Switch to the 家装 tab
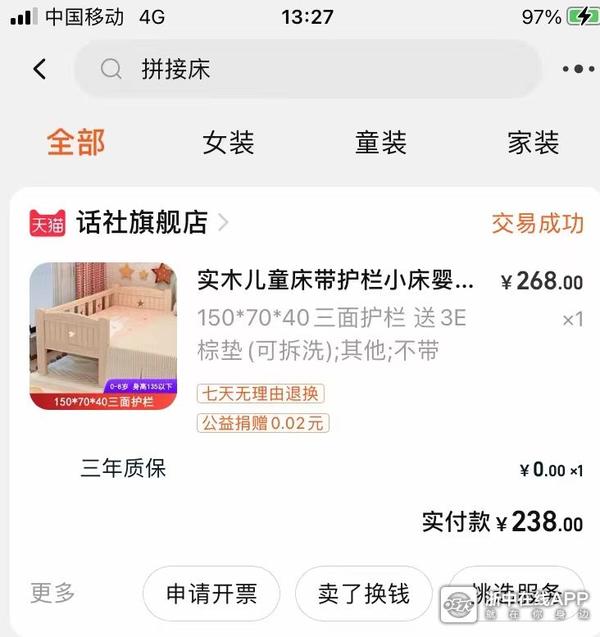Viewport: 600px width, 637px height. point(533,143)
